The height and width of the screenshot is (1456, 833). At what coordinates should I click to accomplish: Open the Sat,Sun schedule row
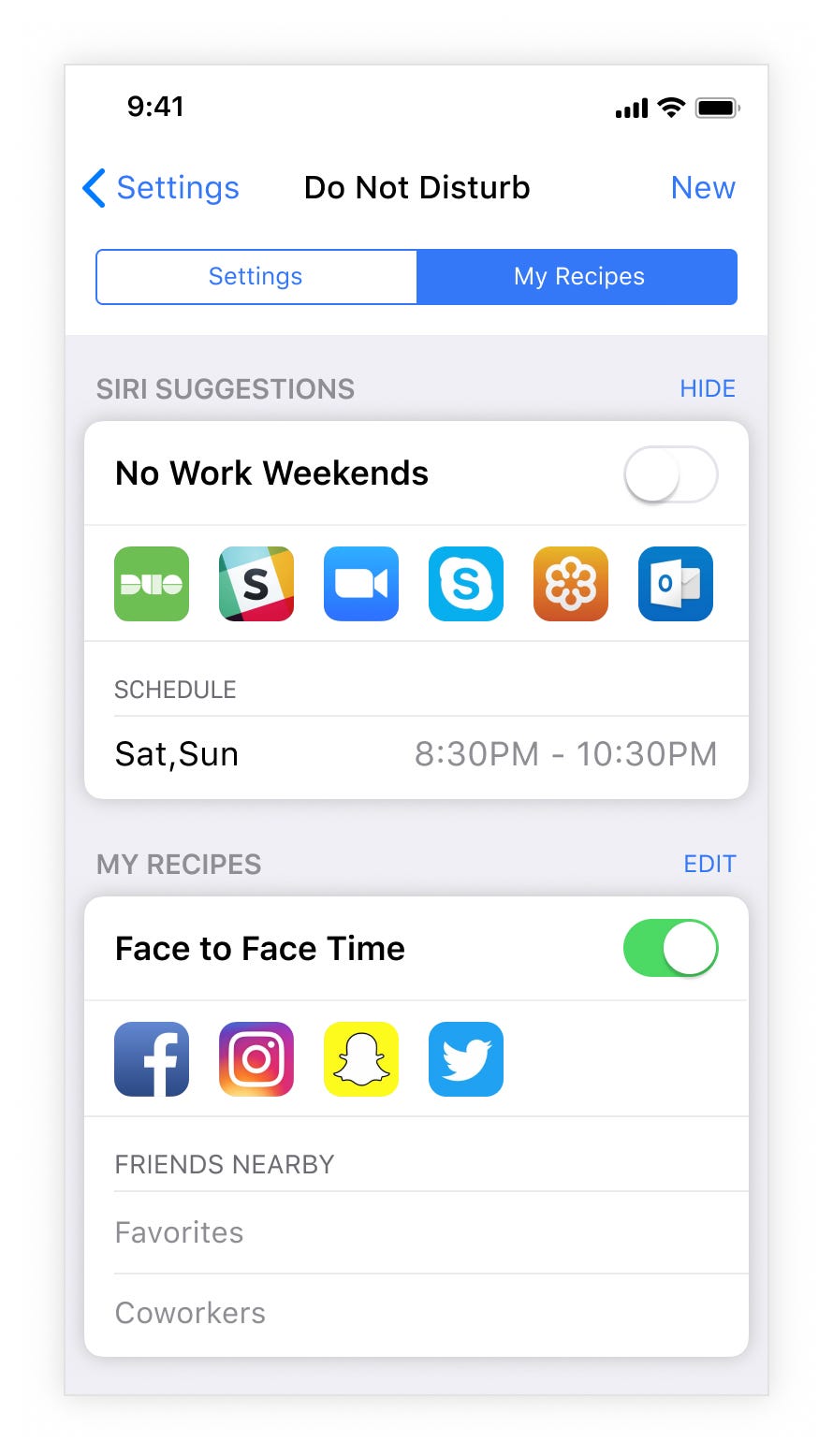point(416,754)
